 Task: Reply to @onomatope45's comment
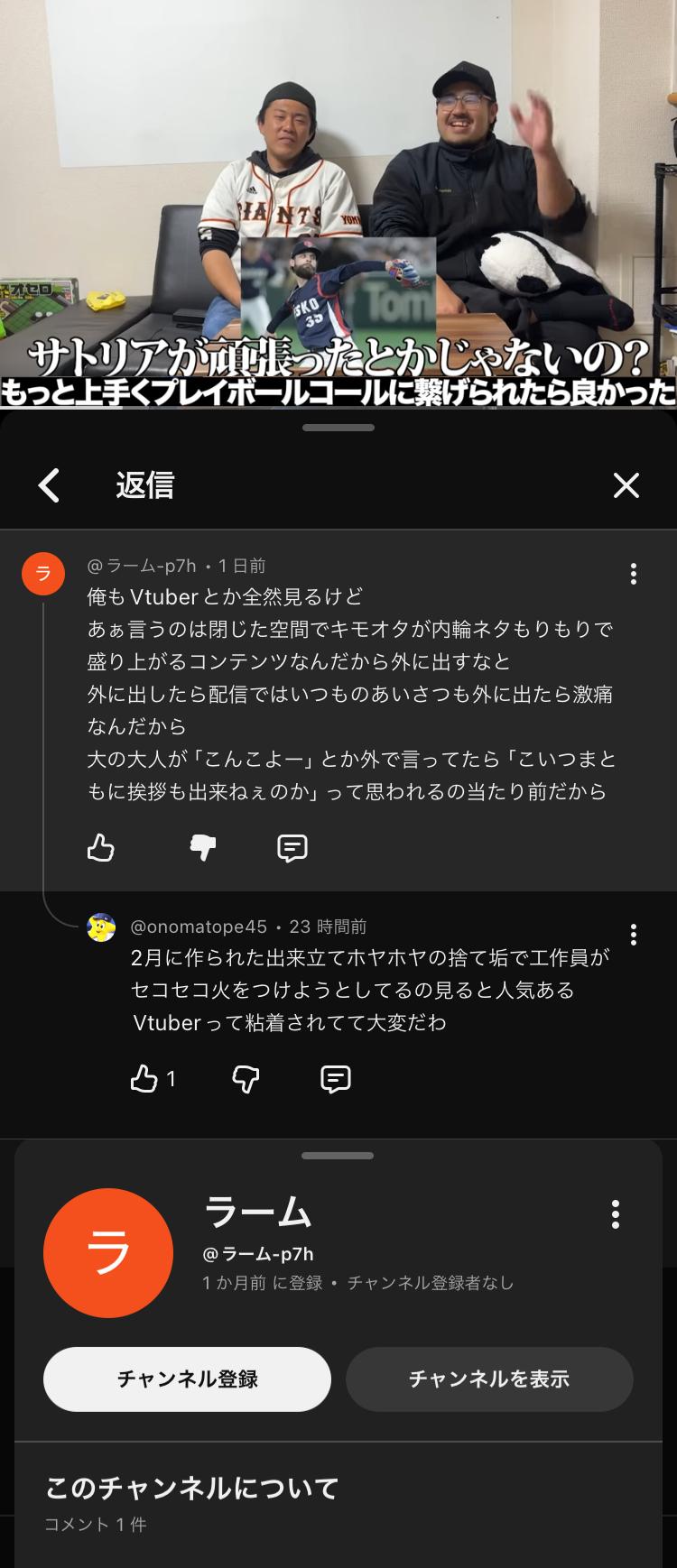point(335,1079)
